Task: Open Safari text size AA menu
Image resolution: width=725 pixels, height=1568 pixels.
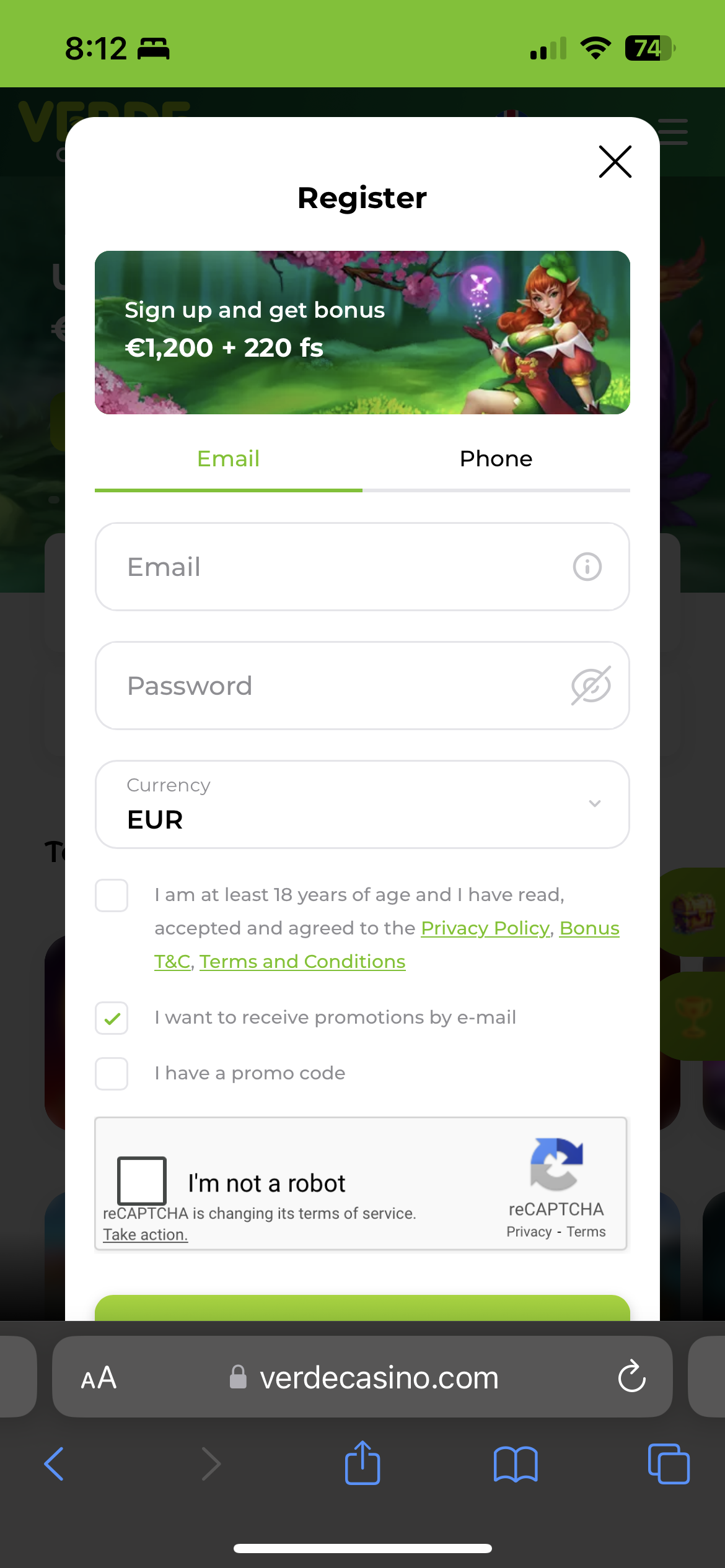Action: pyautogui.click(x=99, y=1378)
